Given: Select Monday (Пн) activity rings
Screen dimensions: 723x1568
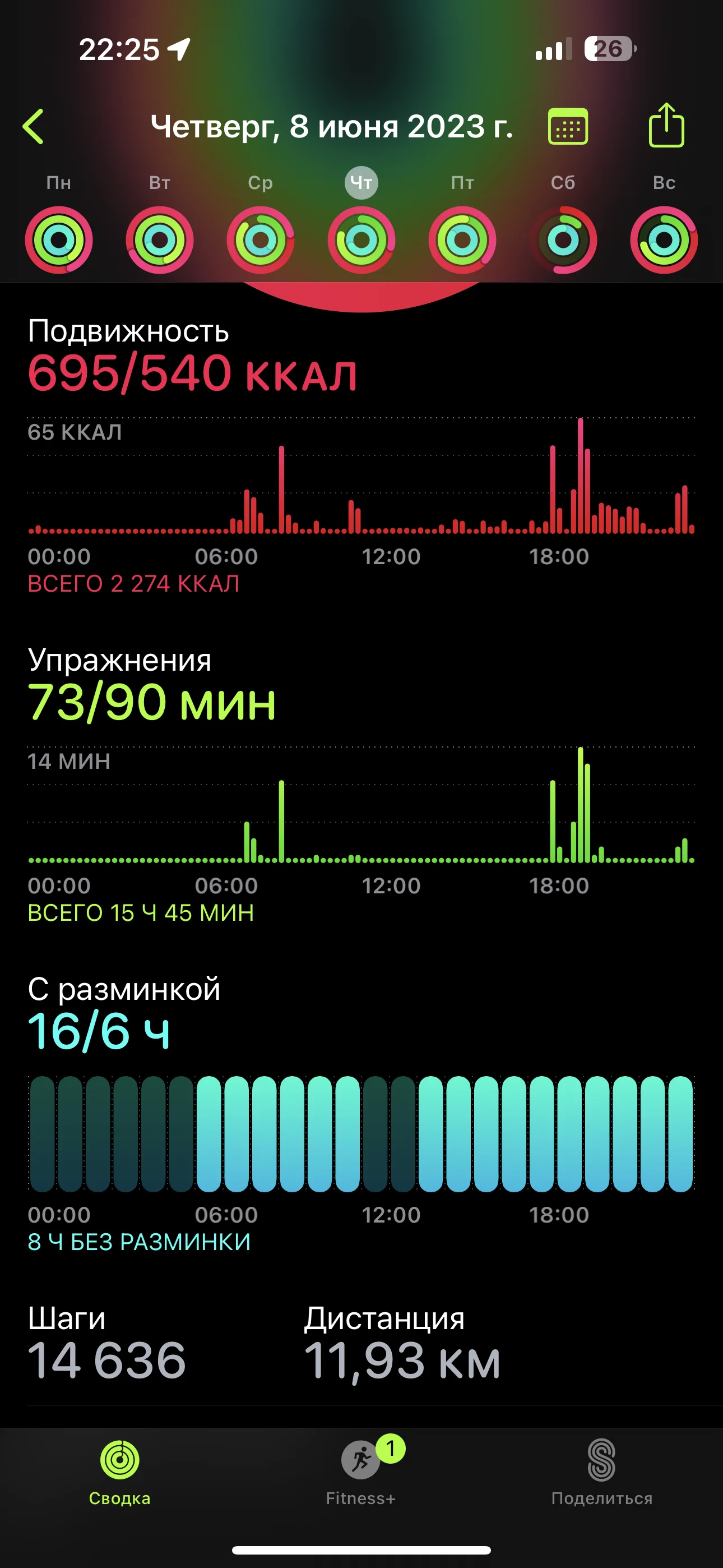Looking at the screenshot, I should click(x=59, y=240).
